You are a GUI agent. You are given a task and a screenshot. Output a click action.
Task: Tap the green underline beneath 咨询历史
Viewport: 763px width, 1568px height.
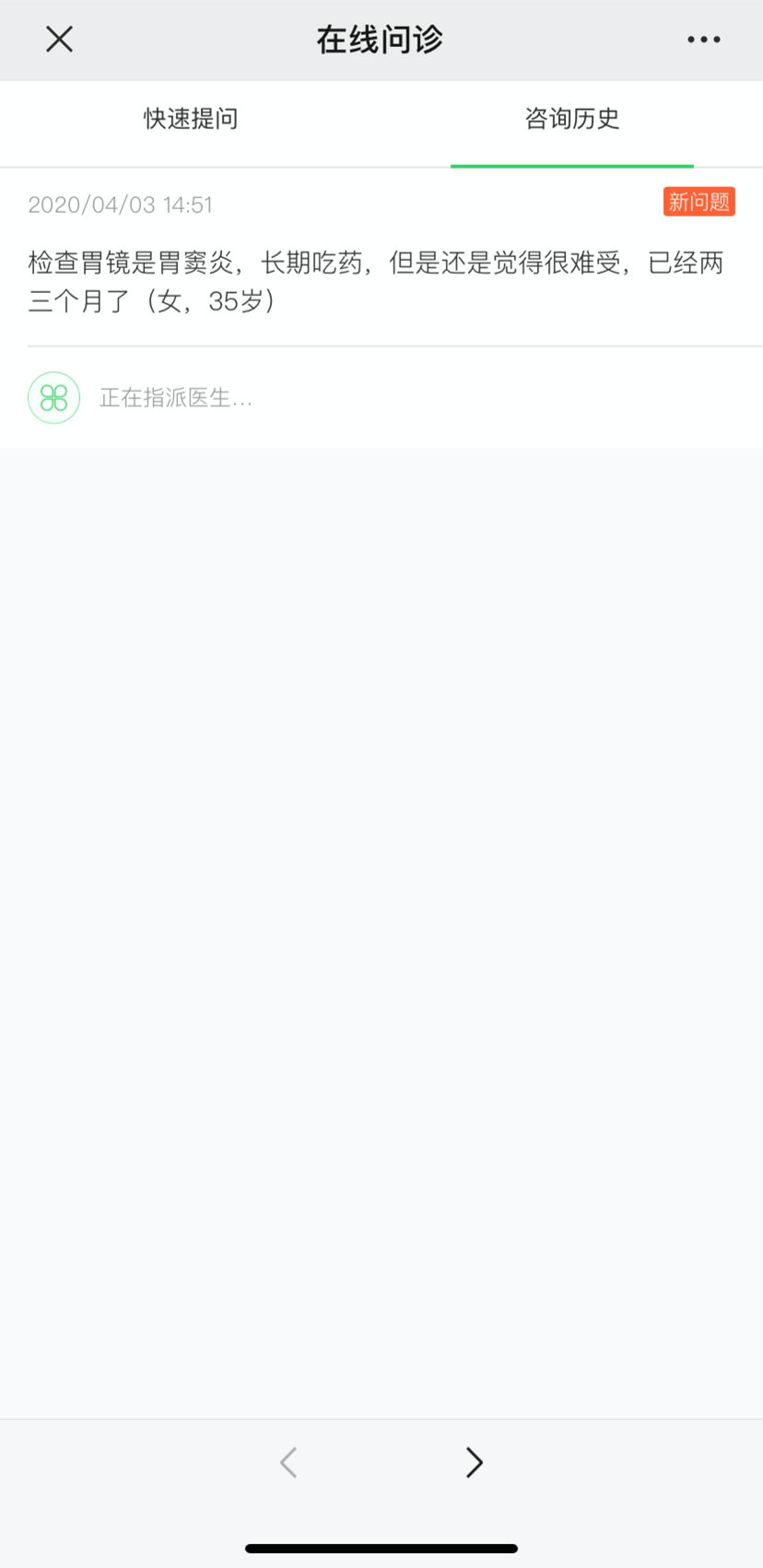[x=572, y=166]
